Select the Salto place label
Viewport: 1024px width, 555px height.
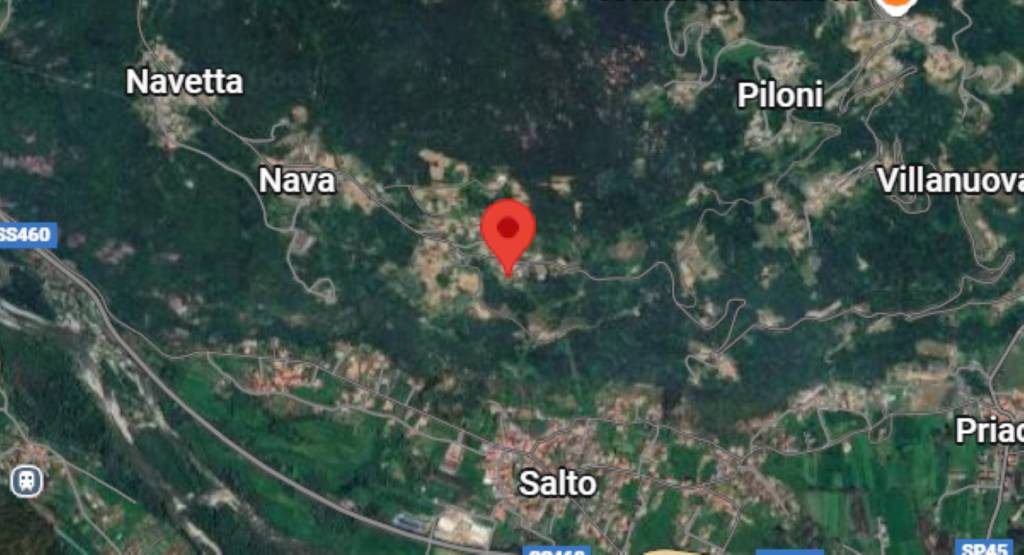coord(557,484)
